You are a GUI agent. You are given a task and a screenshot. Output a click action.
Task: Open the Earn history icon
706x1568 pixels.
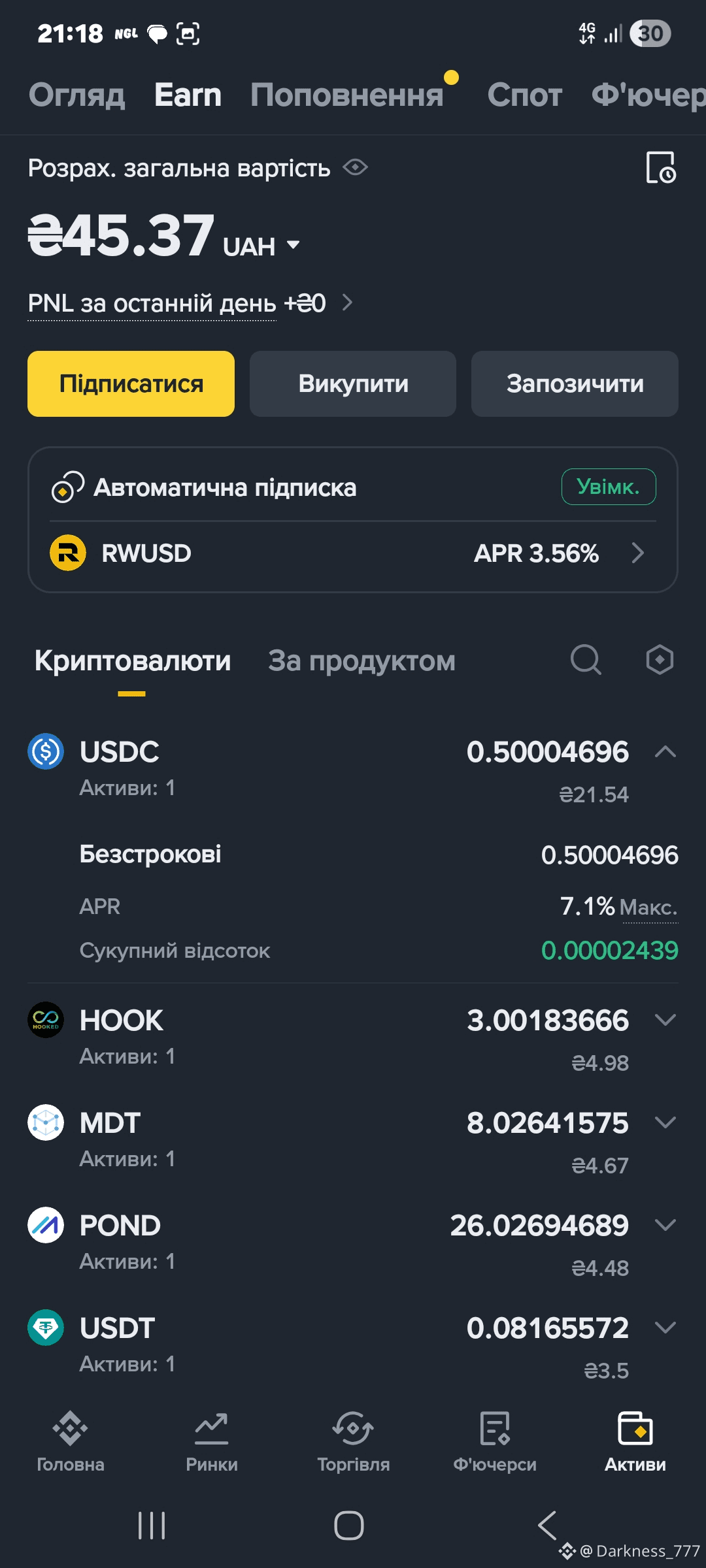coord(660,168)
